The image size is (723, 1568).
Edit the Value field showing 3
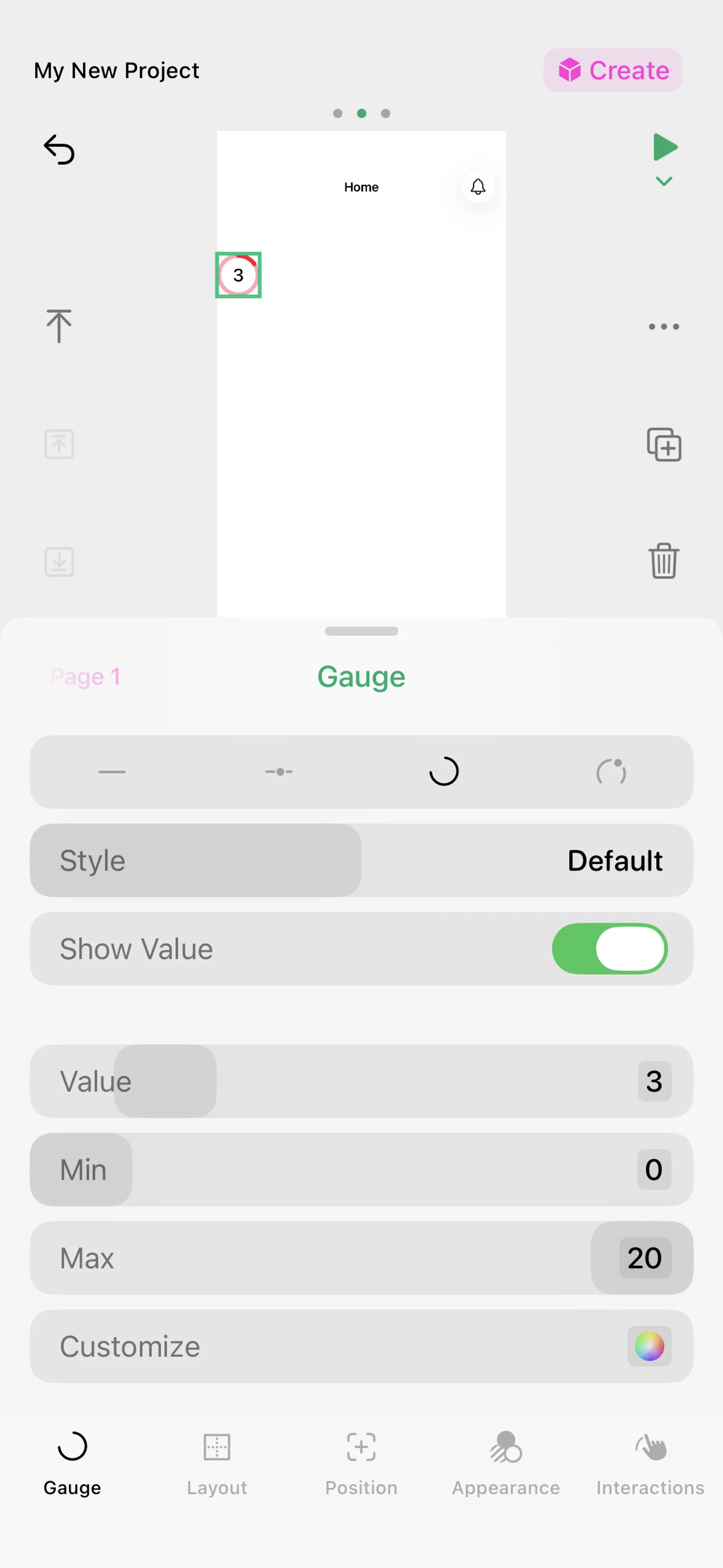tap(654, 1082)
